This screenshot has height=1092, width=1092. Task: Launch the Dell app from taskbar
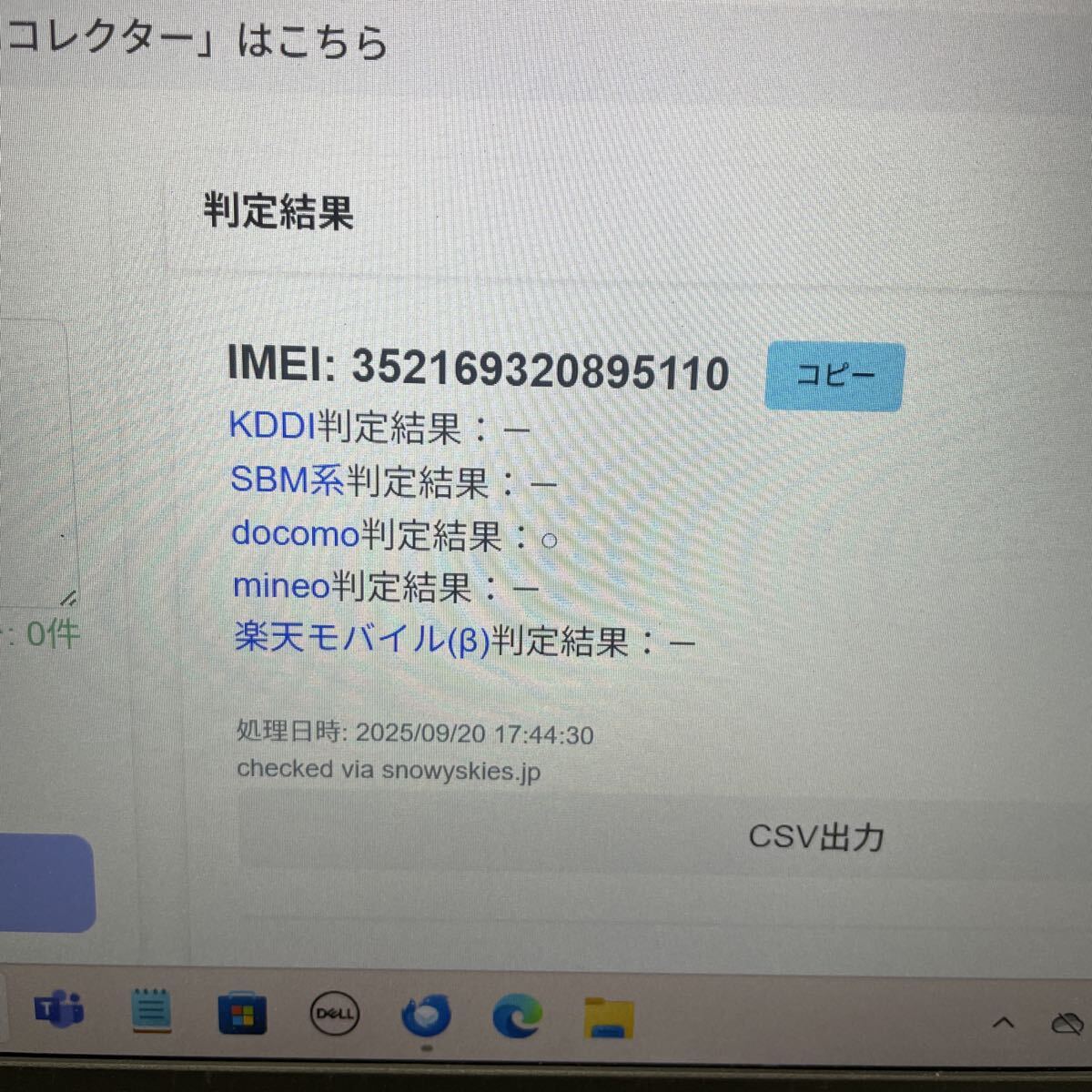pos(335,1014)
